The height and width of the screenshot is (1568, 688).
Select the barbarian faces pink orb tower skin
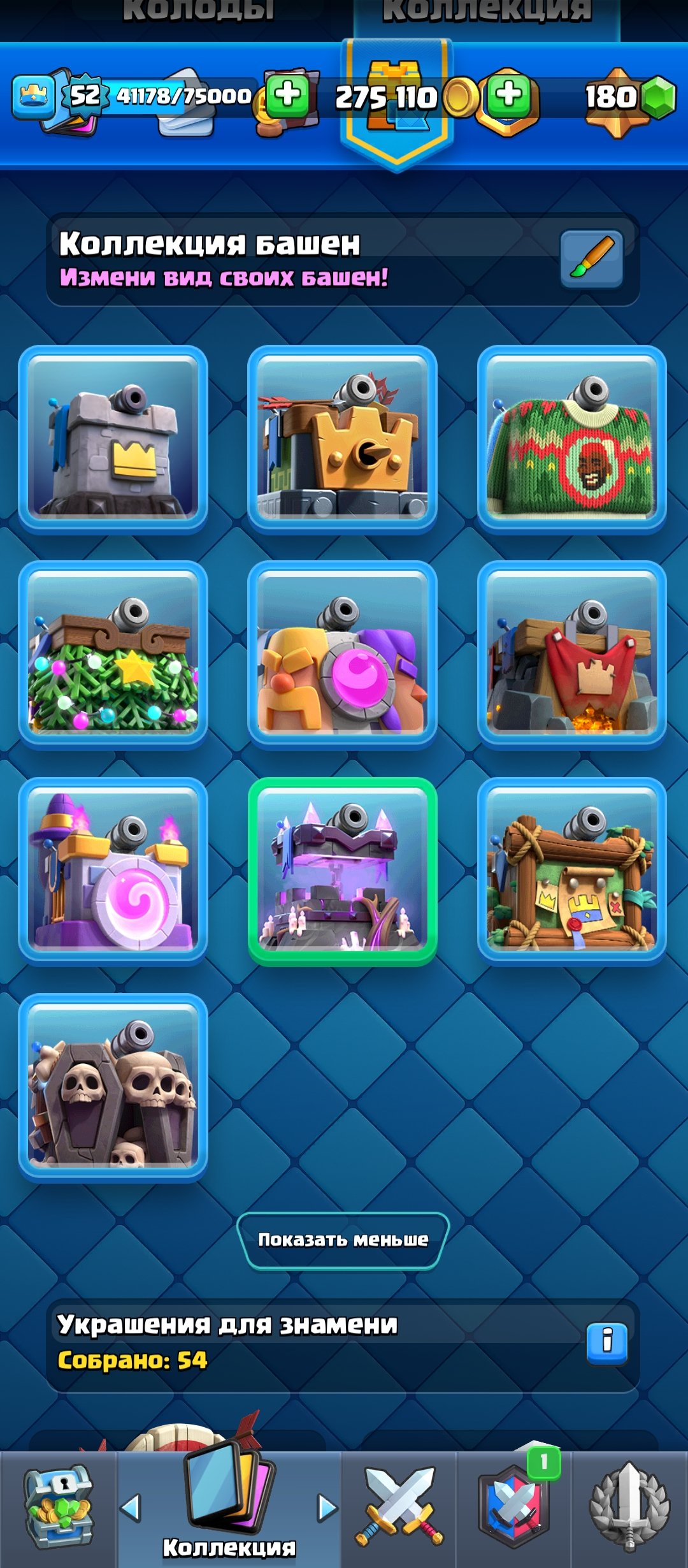tap(342, 655)
